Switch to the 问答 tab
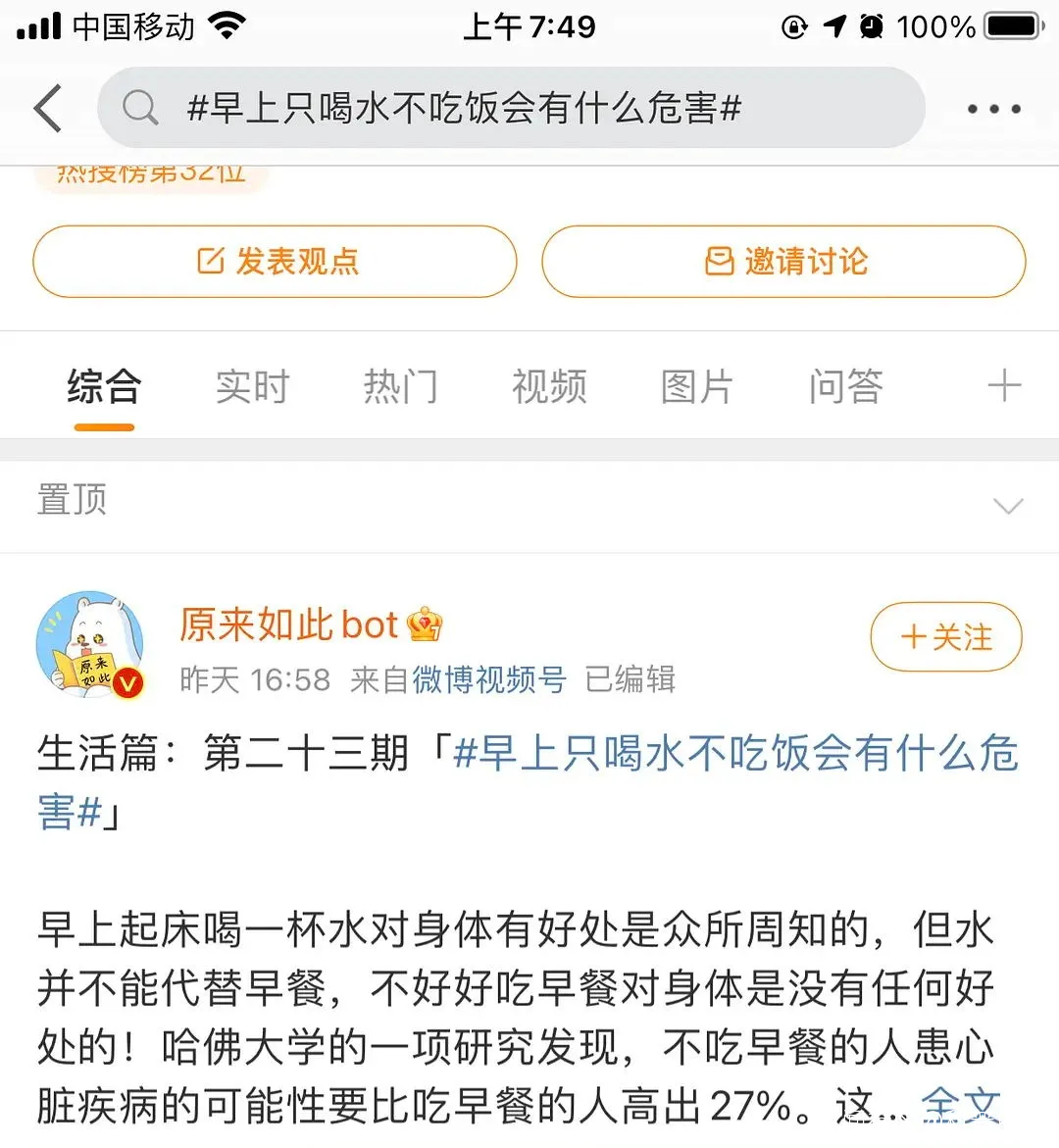This screenshot has height=1148, width=1059. tap(845, 386)
